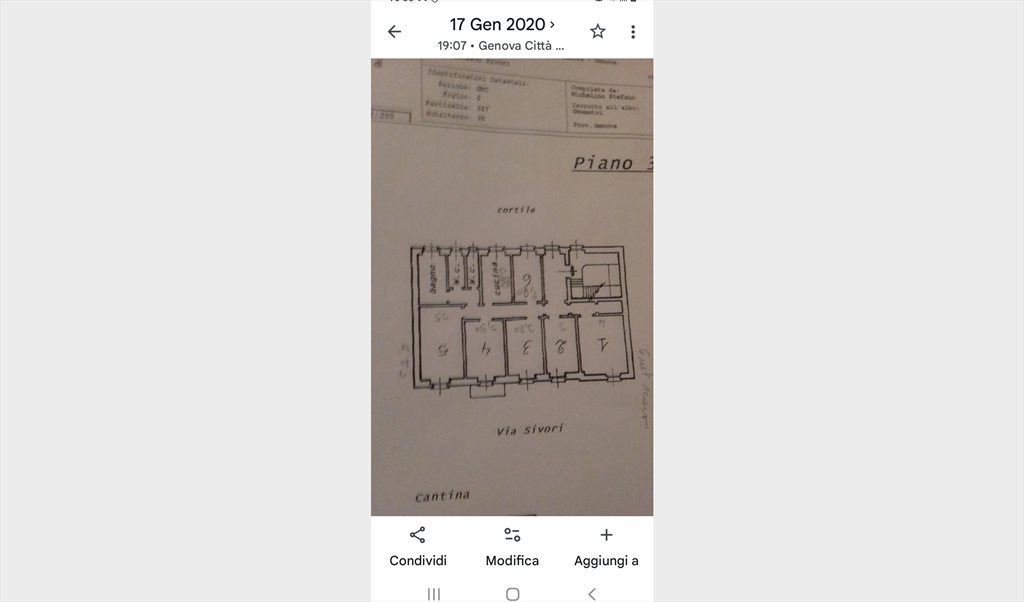Tap Condividi to share the photo
The height and width of the screenshot is (602, 1024).
(x=418, y=546)
